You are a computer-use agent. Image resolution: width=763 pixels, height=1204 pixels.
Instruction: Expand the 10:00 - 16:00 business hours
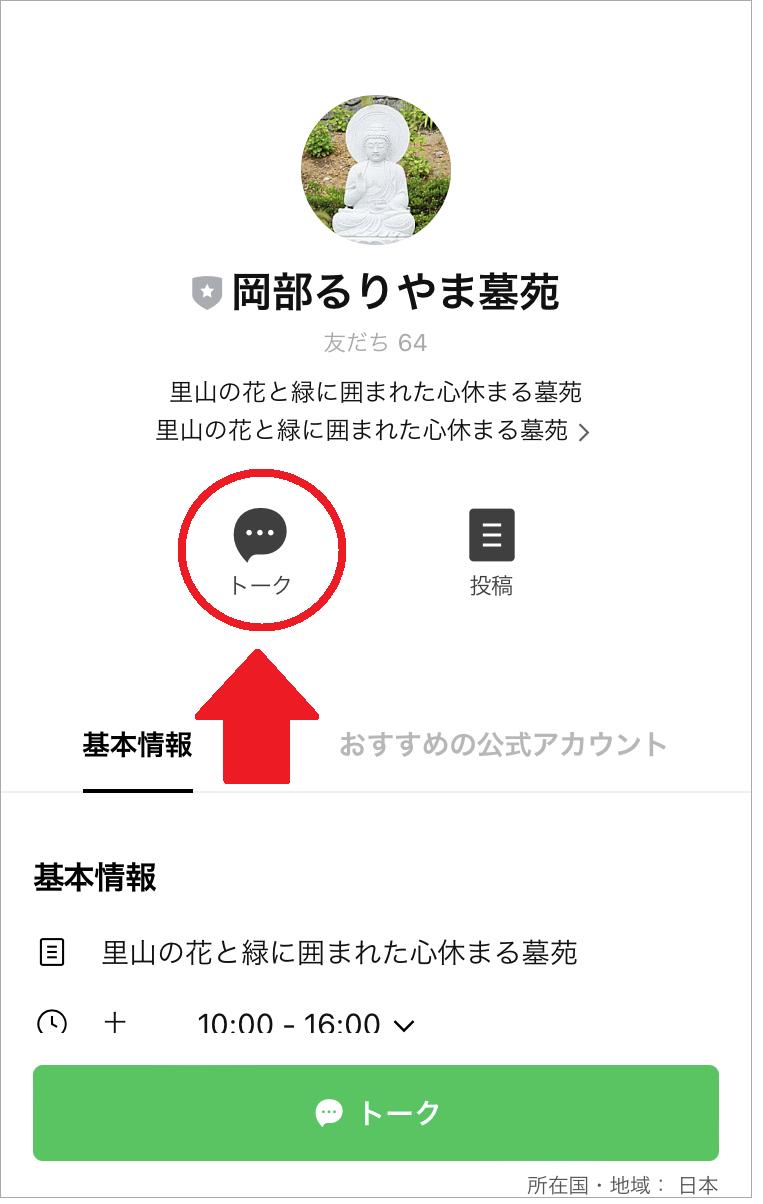[403, 1026]
